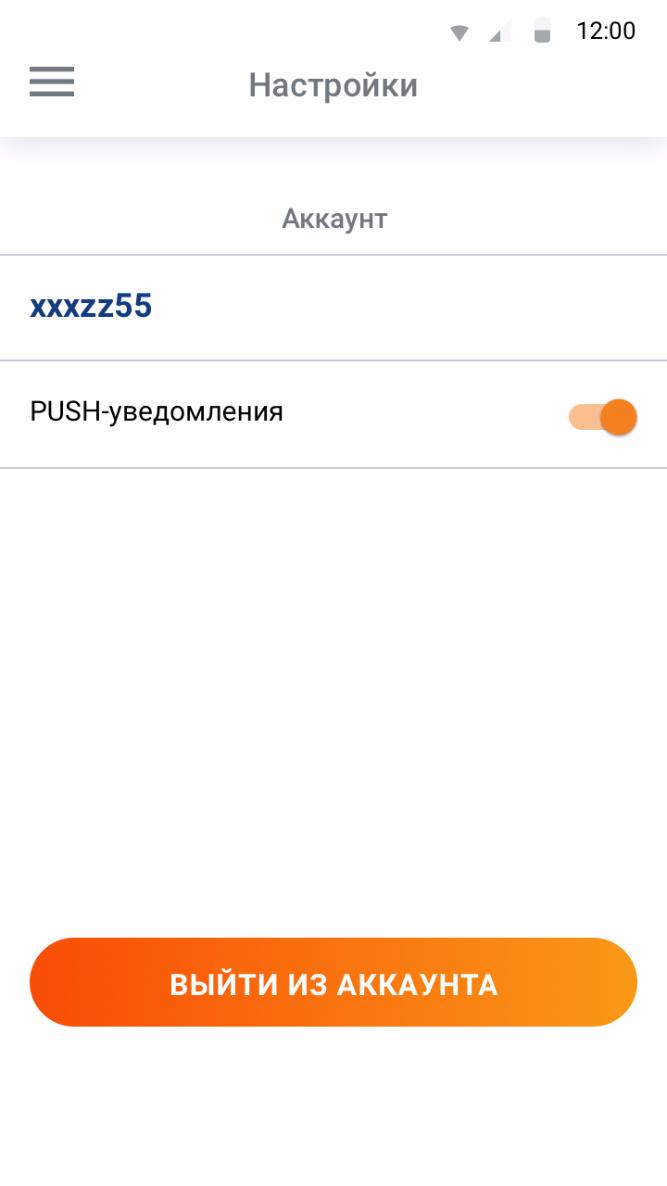Tap the Выйти из аккаунта button

334,982
